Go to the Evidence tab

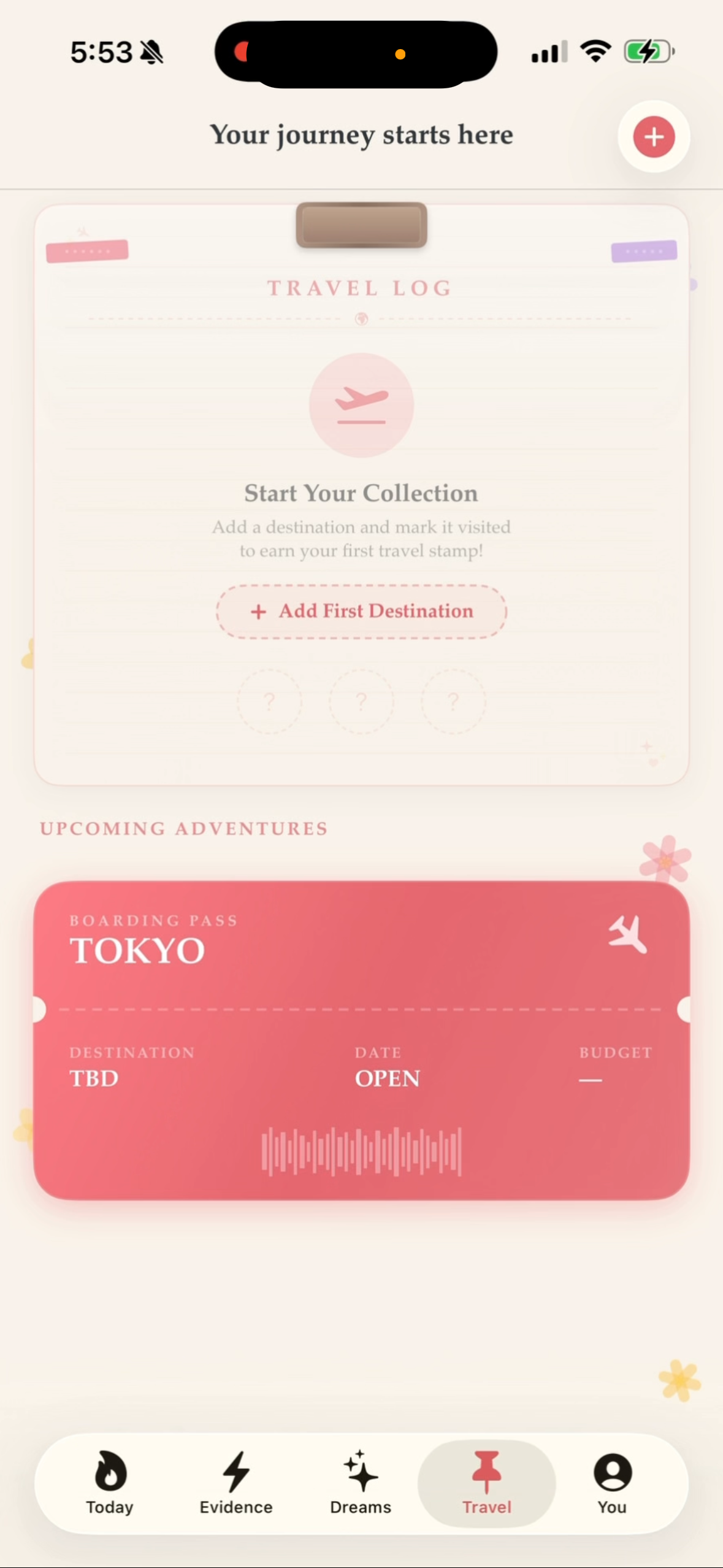(x=235, y=1483)
